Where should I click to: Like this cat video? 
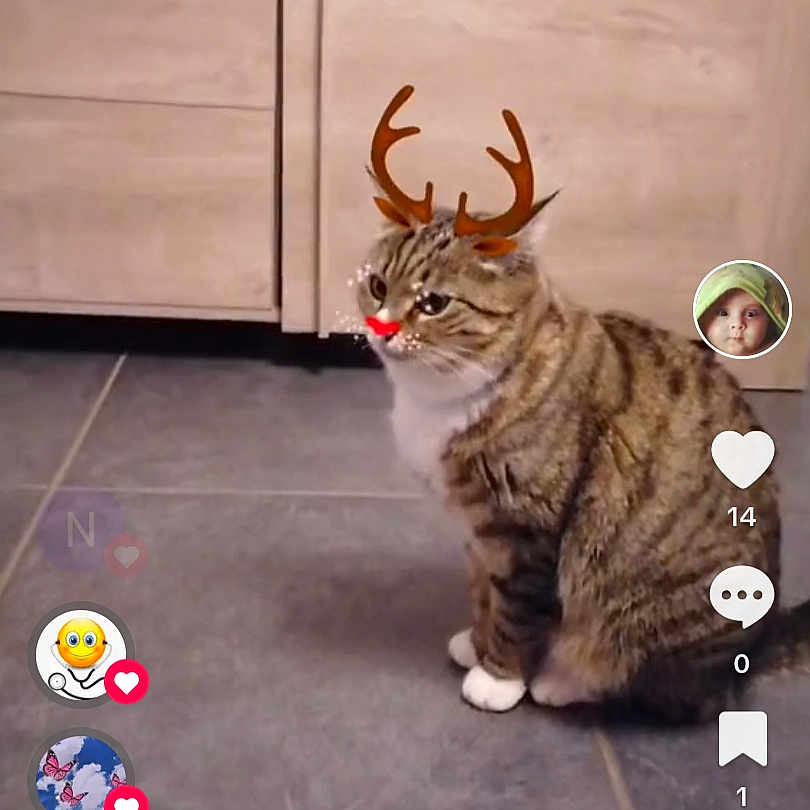tap(742, 459)
